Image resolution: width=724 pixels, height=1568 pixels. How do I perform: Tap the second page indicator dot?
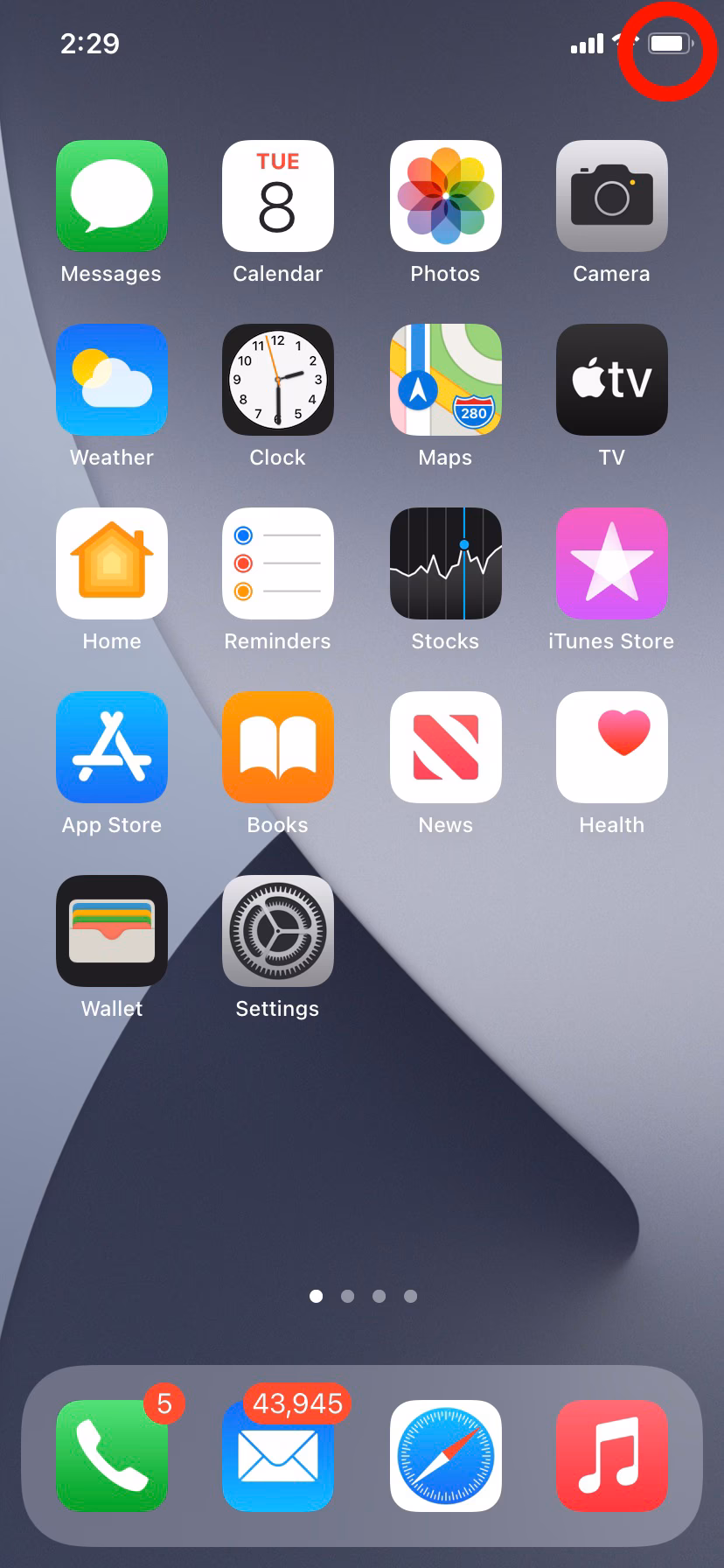347,1297
